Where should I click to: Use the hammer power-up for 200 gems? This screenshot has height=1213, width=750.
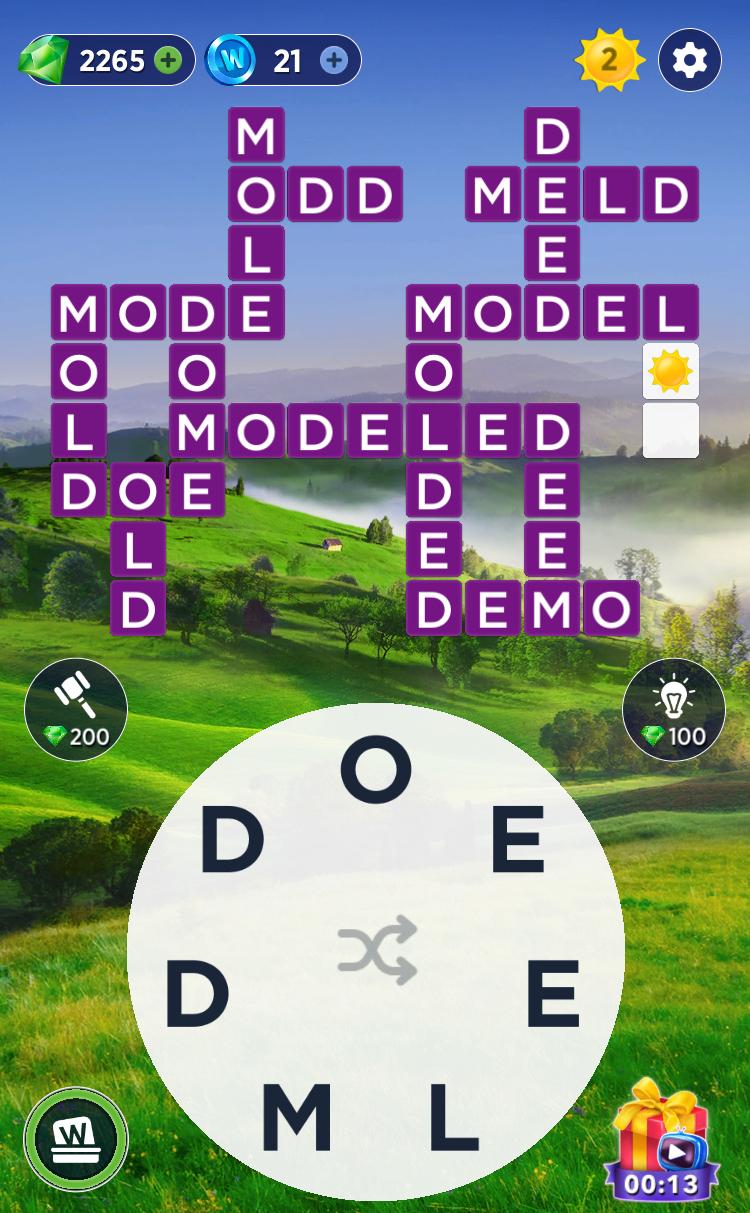tap(76, 709)
